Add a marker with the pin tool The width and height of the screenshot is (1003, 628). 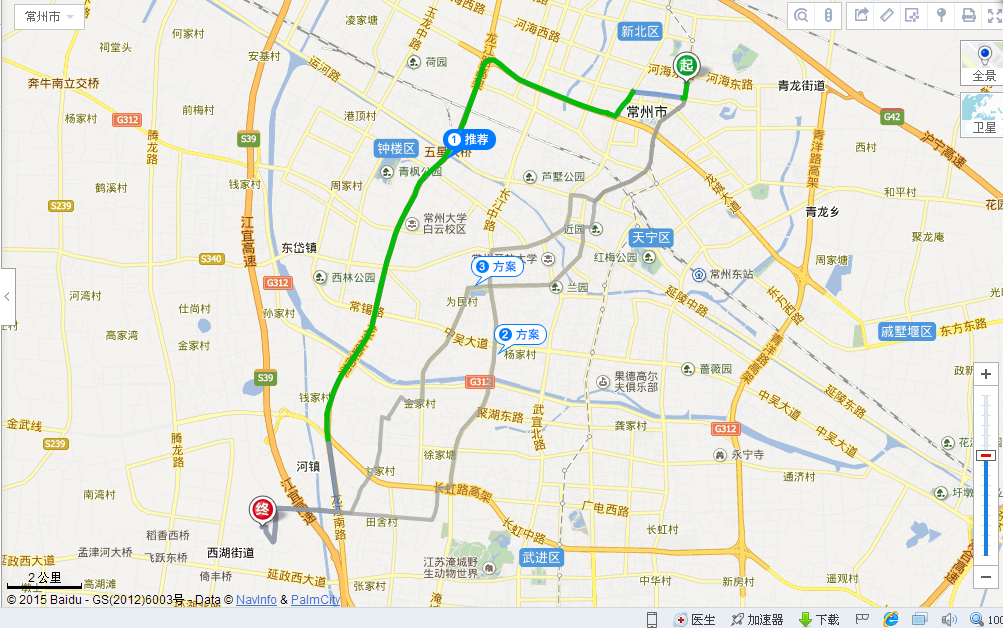point(940,15)
